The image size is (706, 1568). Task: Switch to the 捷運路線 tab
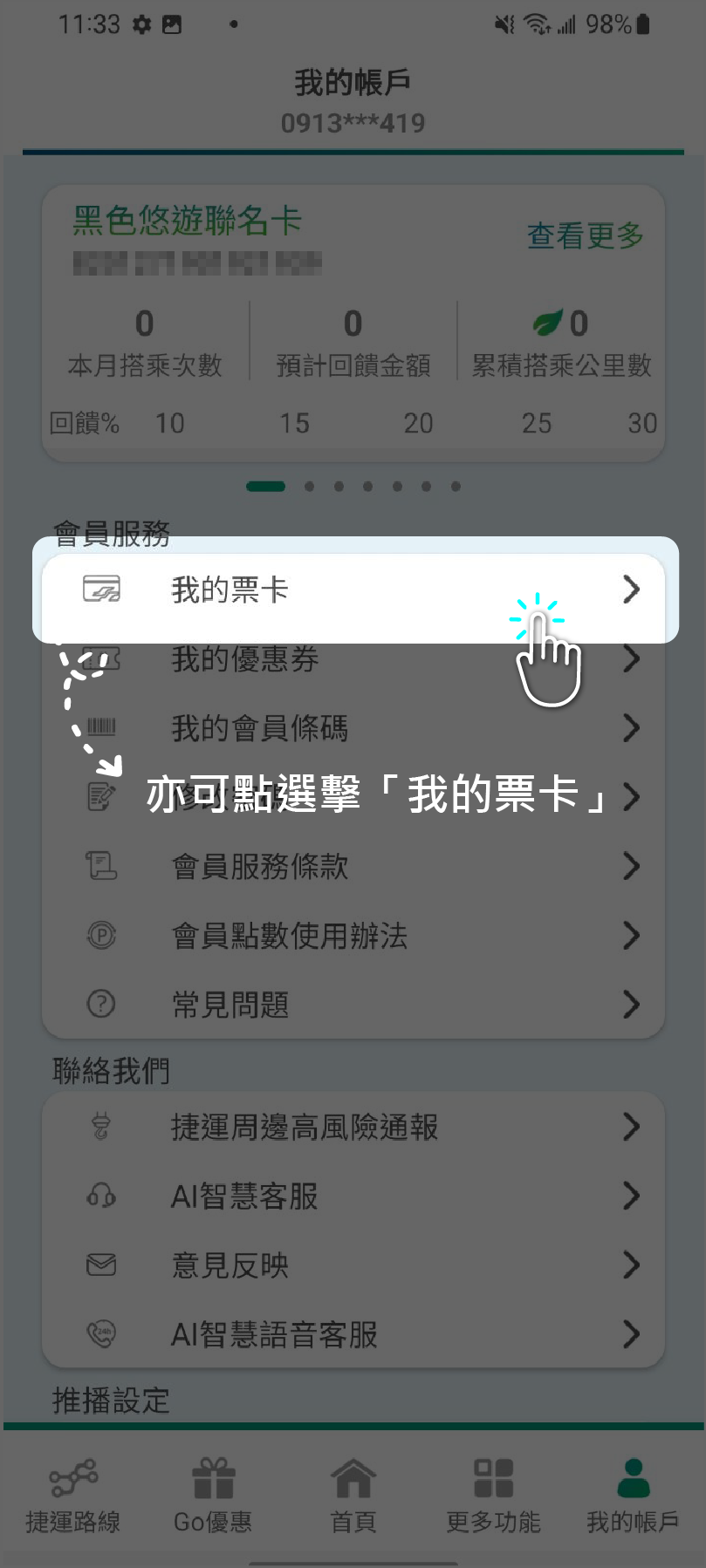73,1496
